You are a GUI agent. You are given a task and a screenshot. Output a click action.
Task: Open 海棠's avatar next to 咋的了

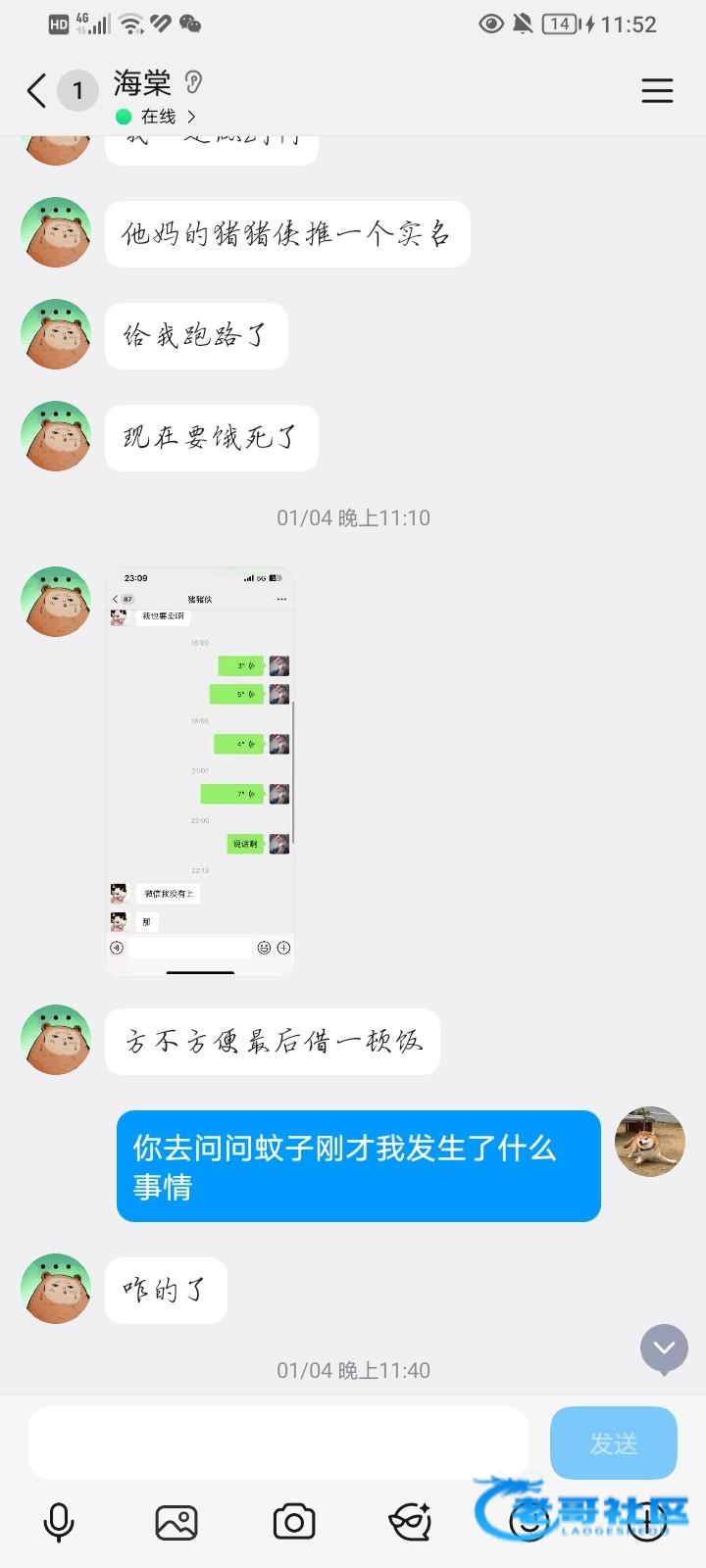click(x=56, y=1289)
